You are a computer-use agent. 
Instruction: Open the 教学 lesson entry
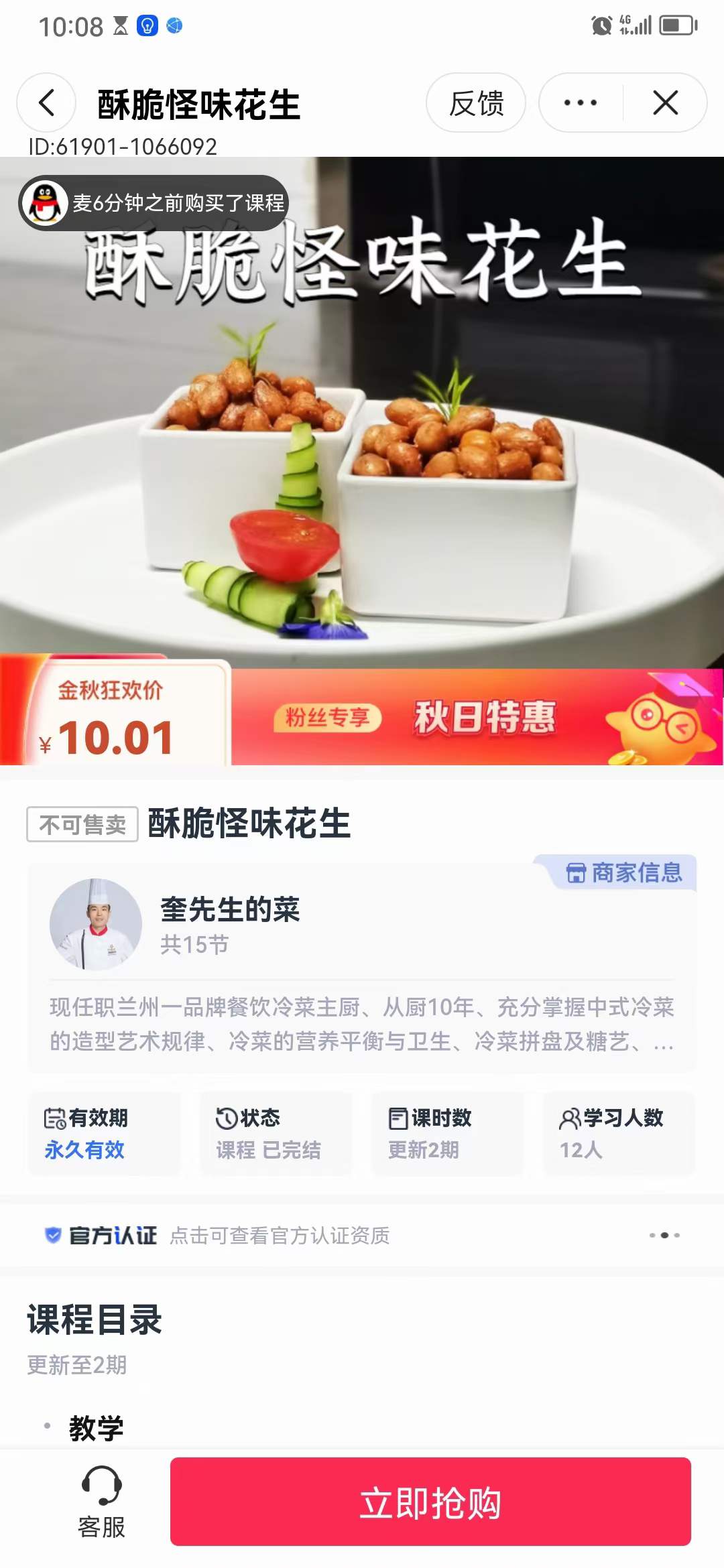click(x=97, y=1427)
